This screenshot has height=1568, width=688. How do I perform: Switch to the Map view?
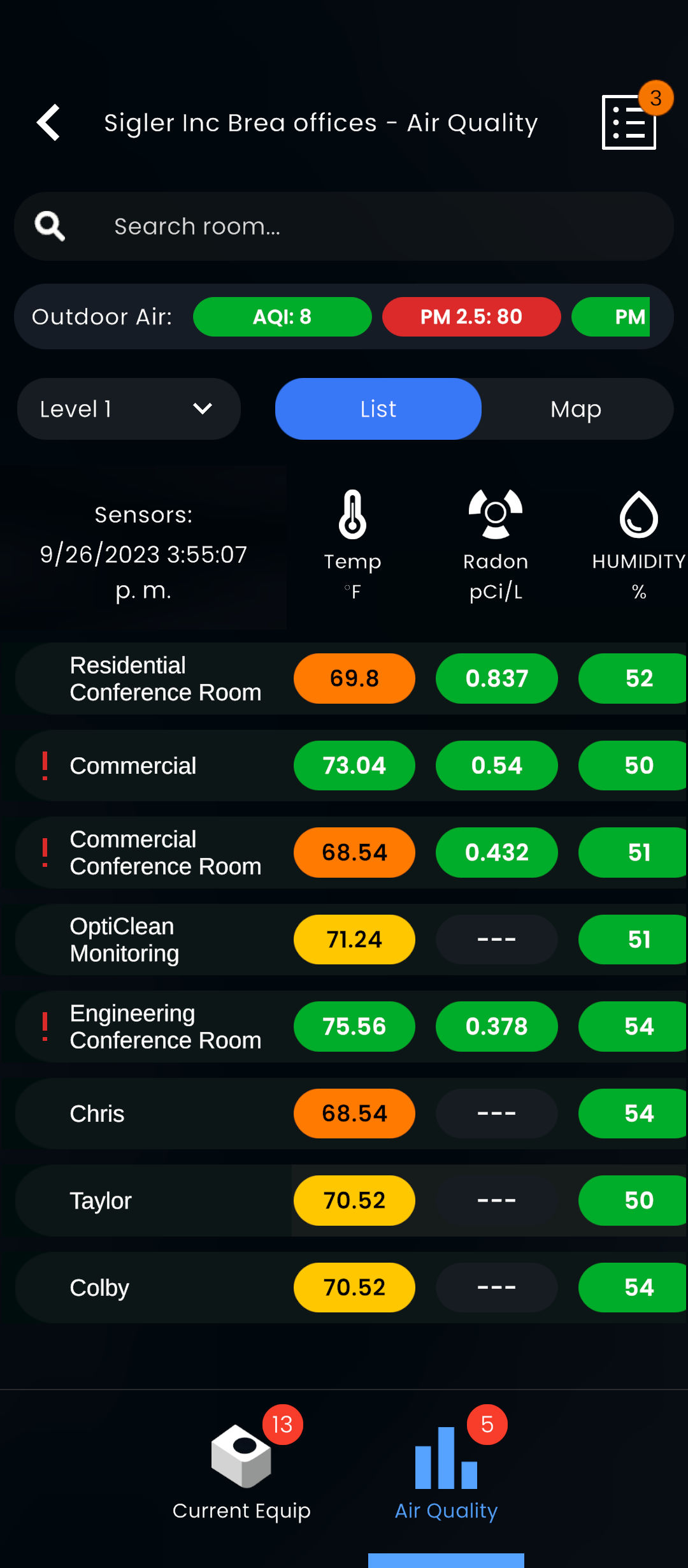576,409
